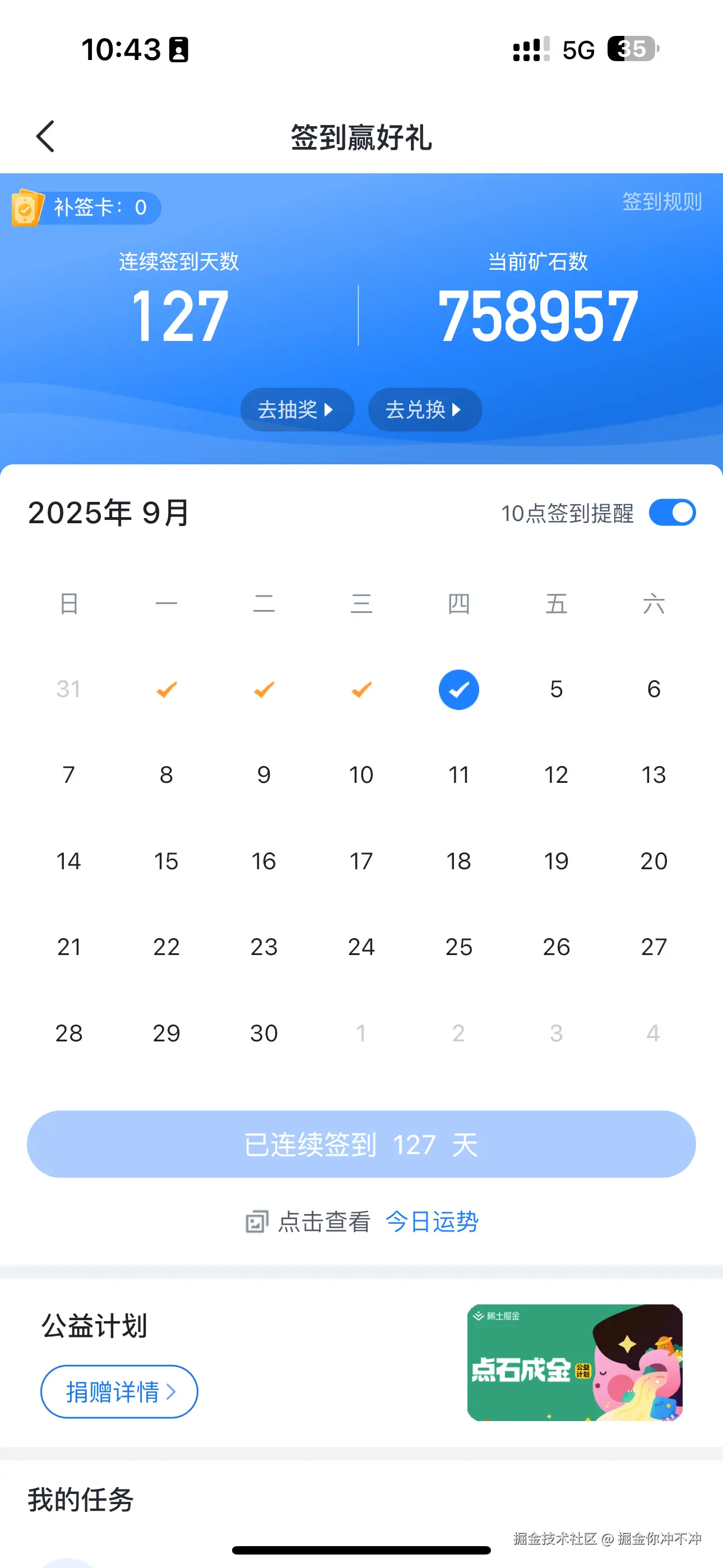Turn off the 10点签到提醒 switch
This screenshot has height=1568, width=723.
[x=674, y=513]
